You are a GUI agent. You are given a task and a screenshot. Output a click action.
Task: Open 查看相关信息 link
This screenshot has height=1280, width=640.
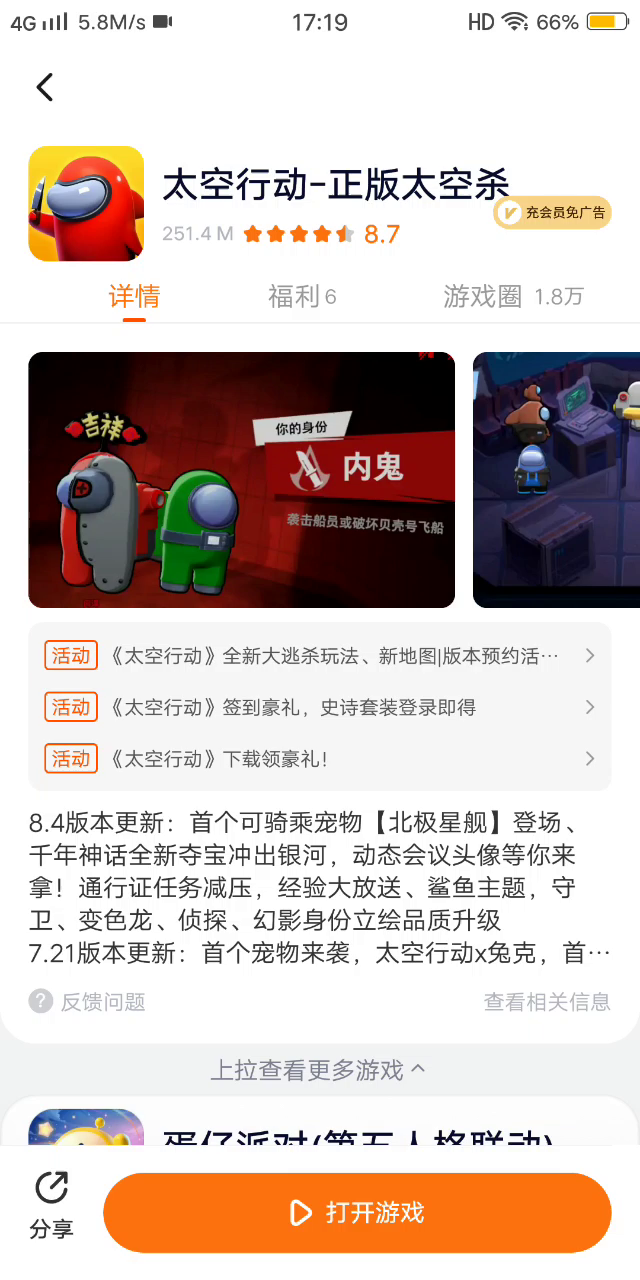[x=547, y=1002]
